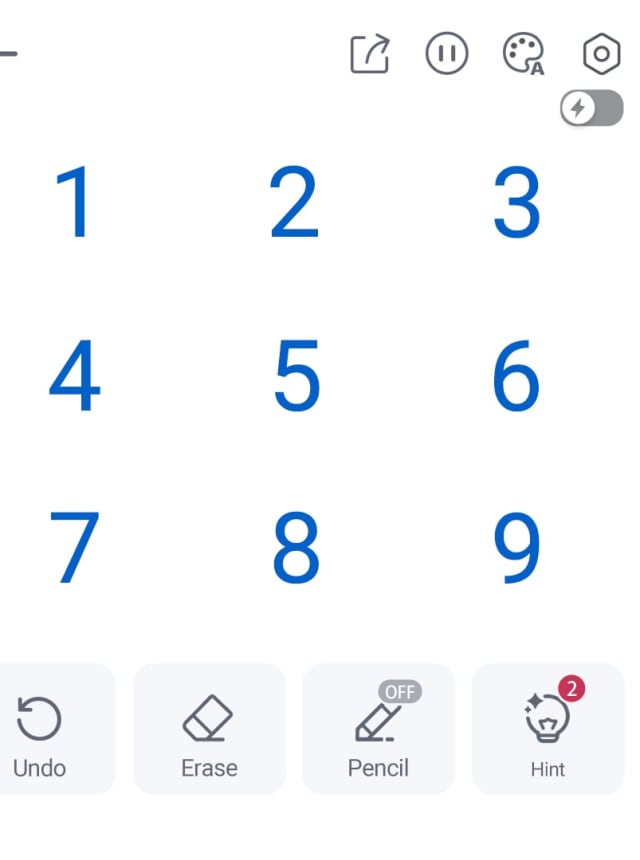Share the current puzzle
Screen dimensions: 640x860
(369, 54)
